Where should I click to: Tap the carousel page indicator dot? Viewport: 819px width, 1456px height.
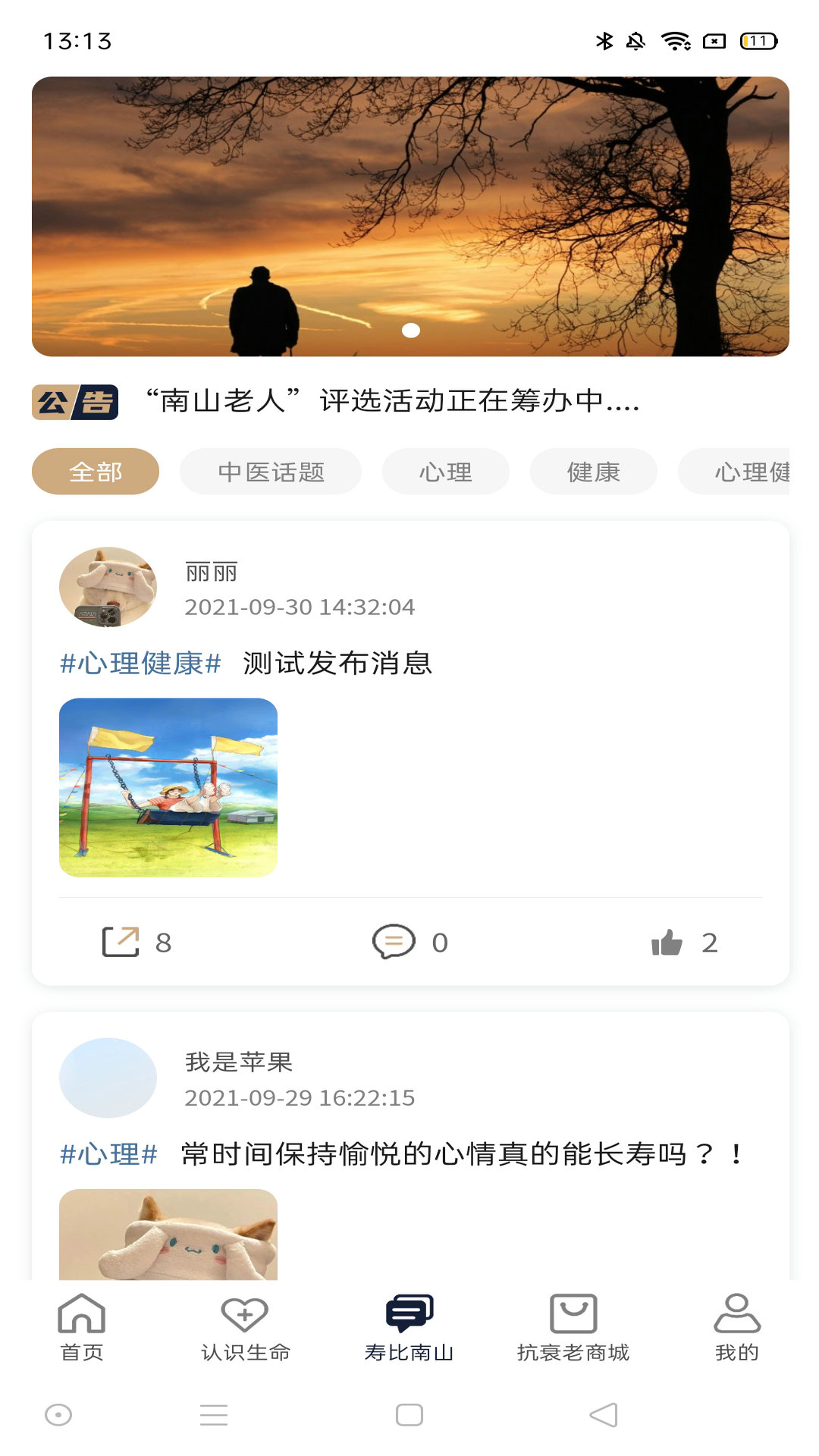[412, 330]
